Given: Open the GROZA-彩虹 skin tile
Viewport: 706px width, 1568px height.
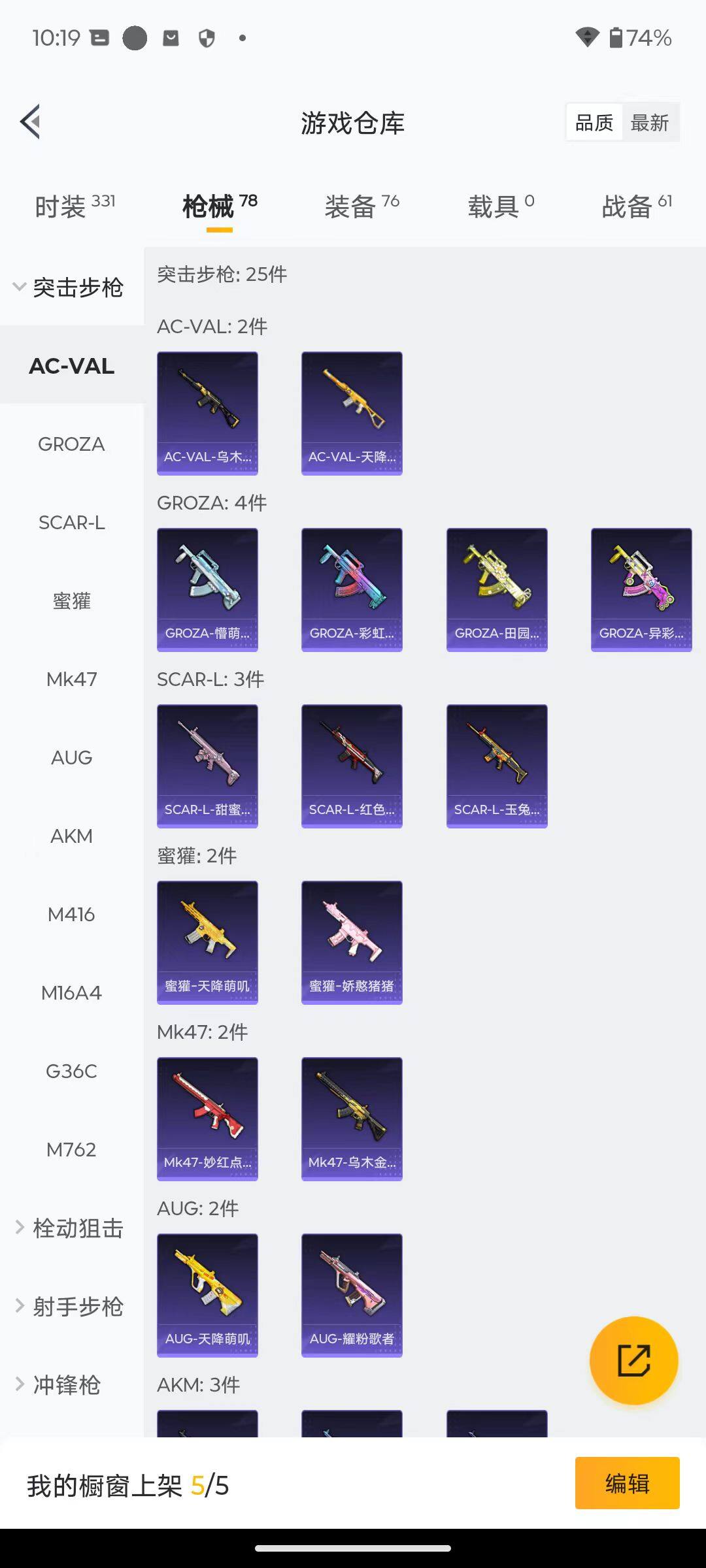Looking at the screenshot, I should click(x=352, y=589).
